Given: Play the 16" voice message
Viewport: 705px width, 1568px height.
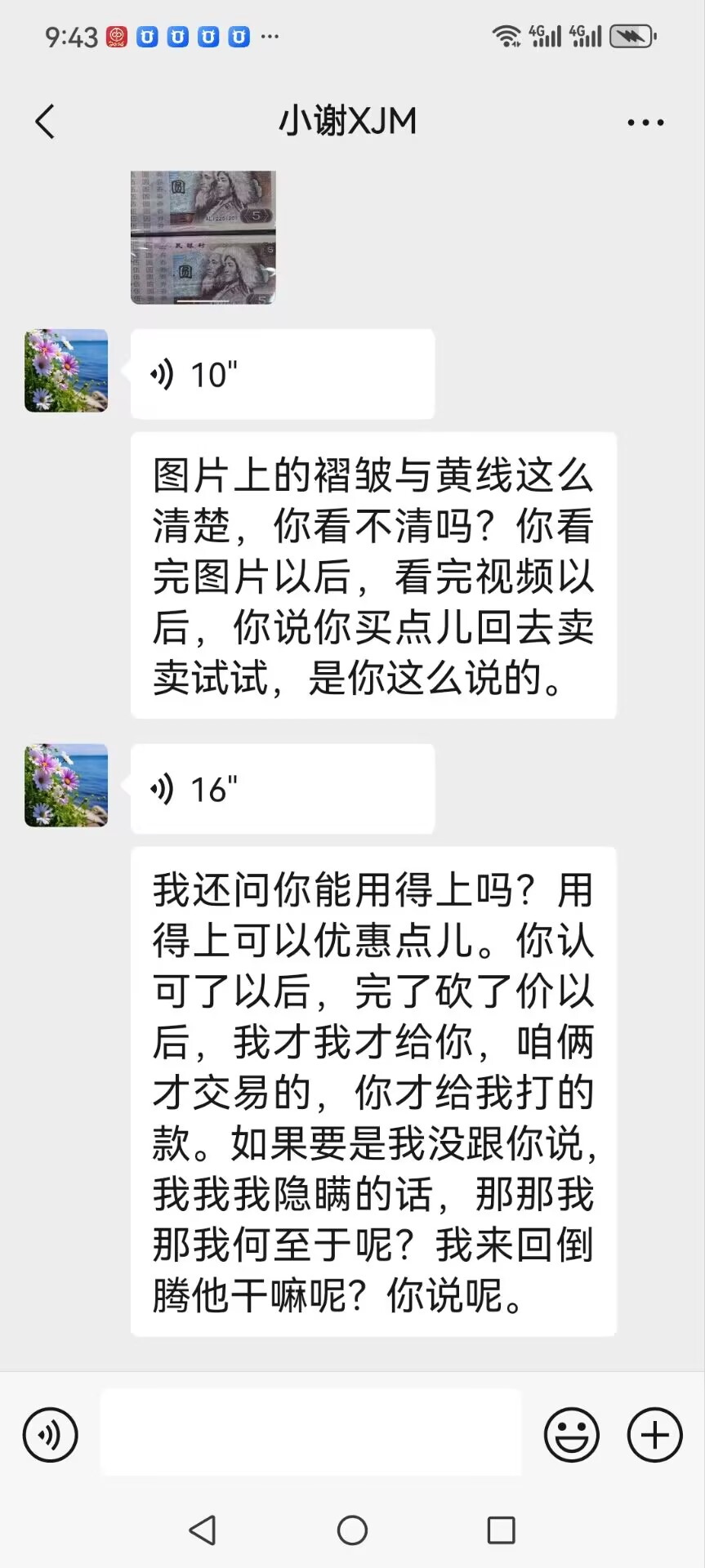Looking at the screenshot, I should 283,789.
